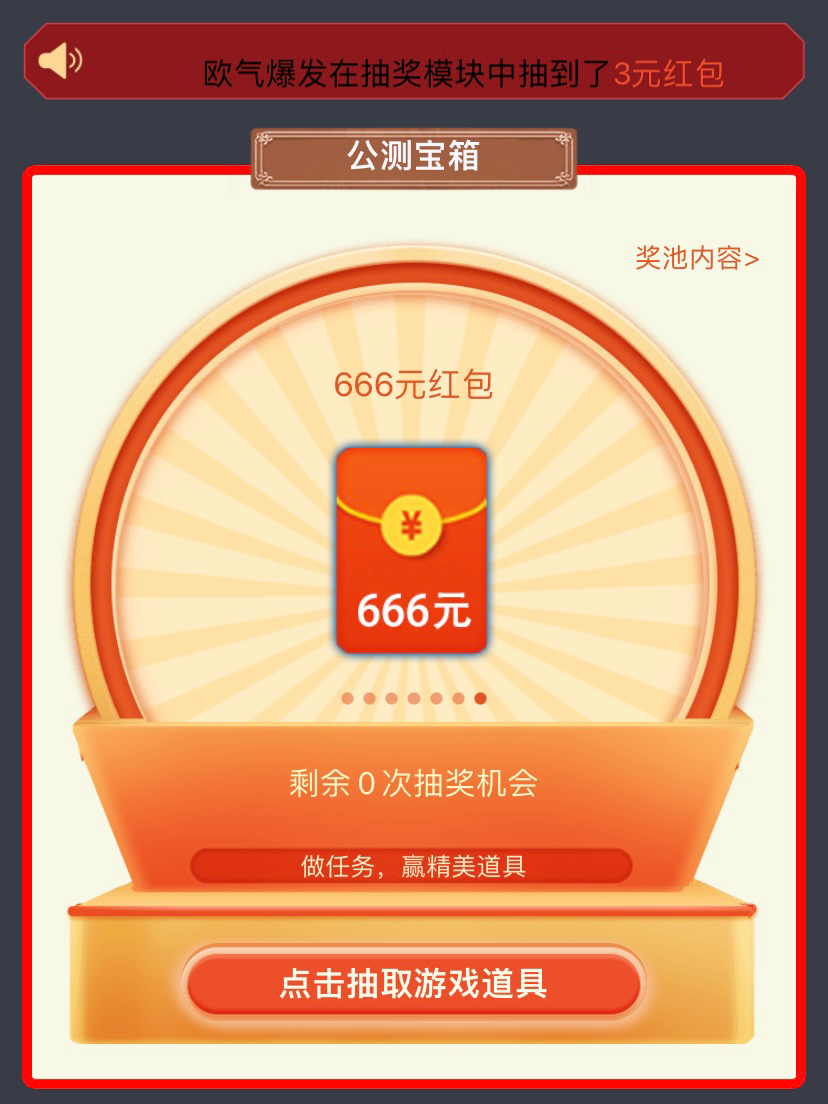Tap the speaker icon in announcement bar
This screenshot has width=828, height=1104.
coord(59,62)
